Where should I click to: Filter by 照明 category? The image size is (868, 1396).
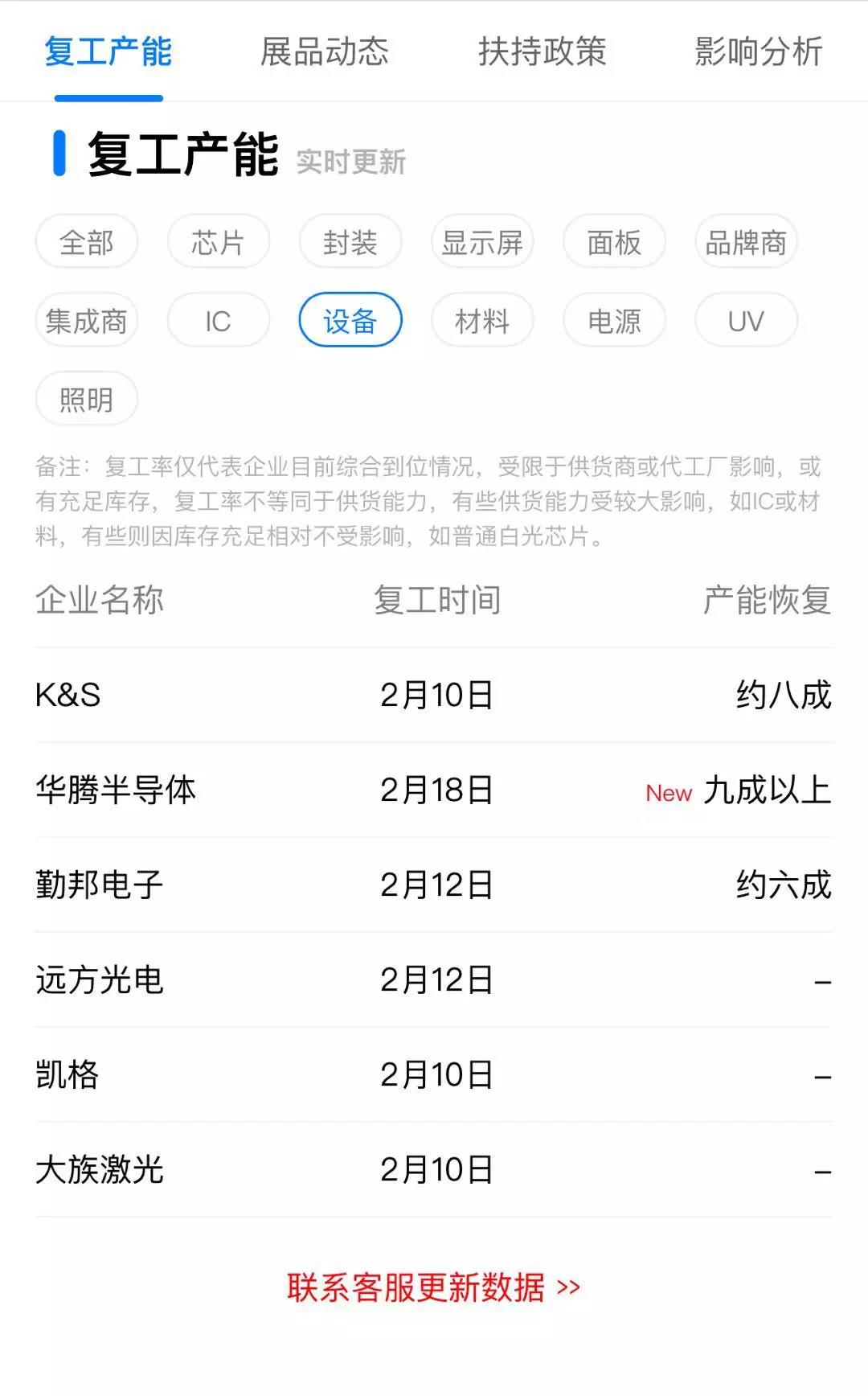[x=87, y=400]
